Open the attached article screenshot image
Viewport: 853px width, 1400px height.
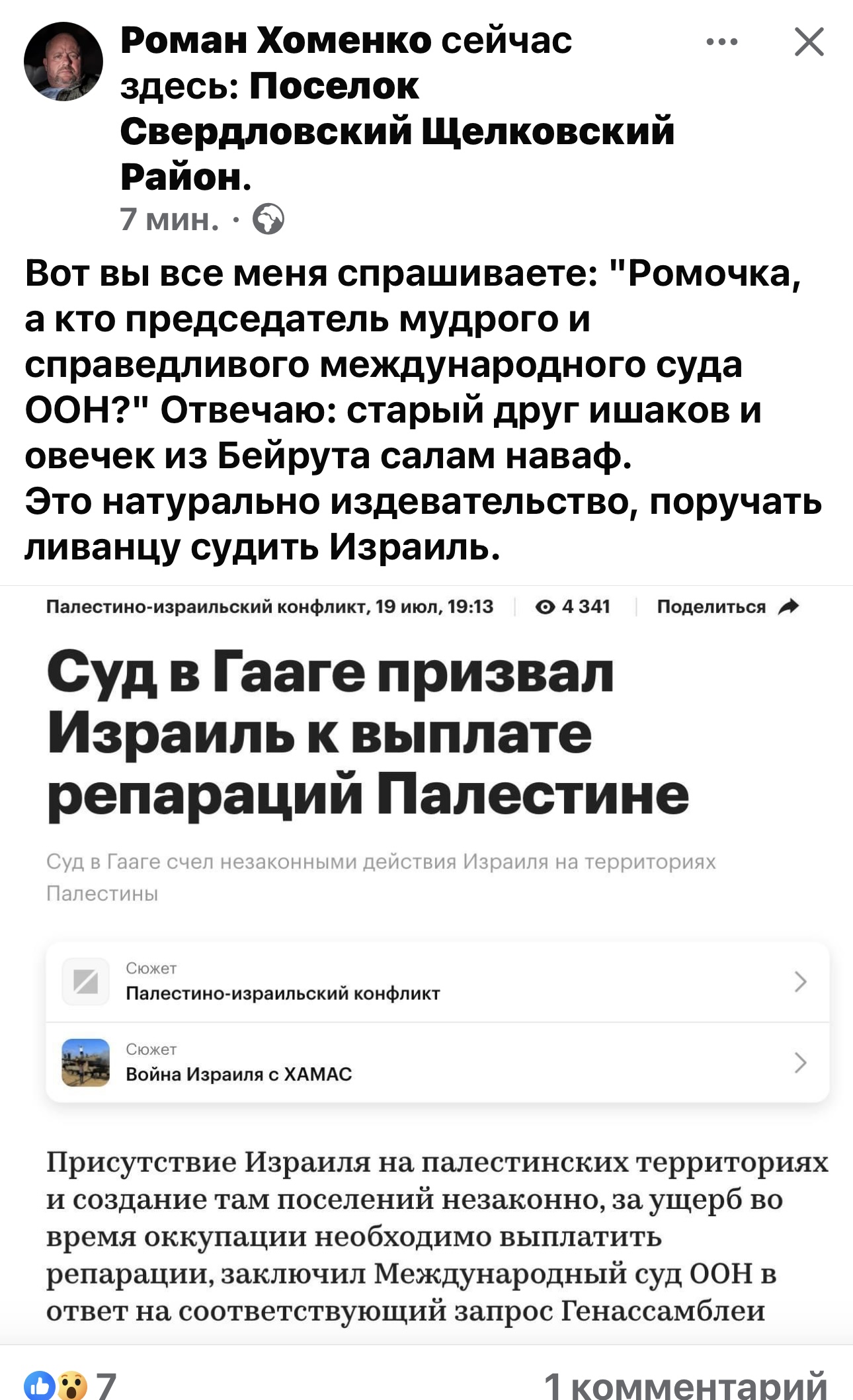click(426, 965)
